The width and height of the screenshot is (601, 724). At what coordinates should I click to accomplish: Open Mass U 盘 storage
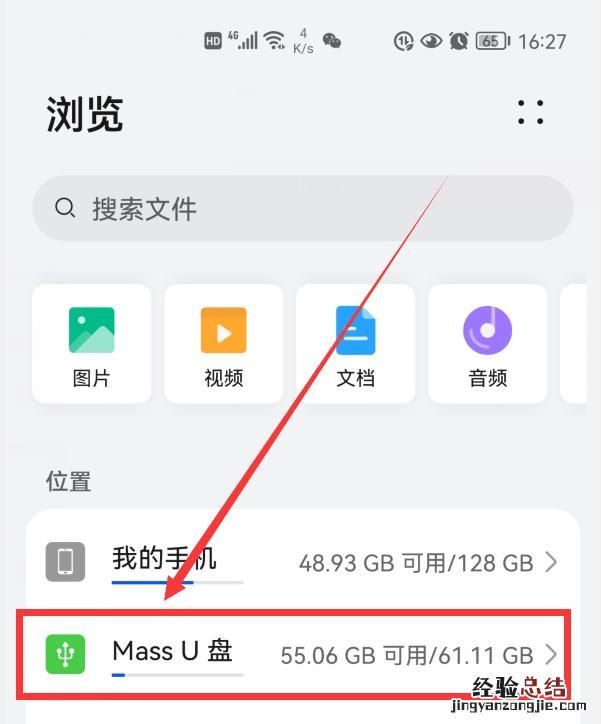(x=302, y=654)
